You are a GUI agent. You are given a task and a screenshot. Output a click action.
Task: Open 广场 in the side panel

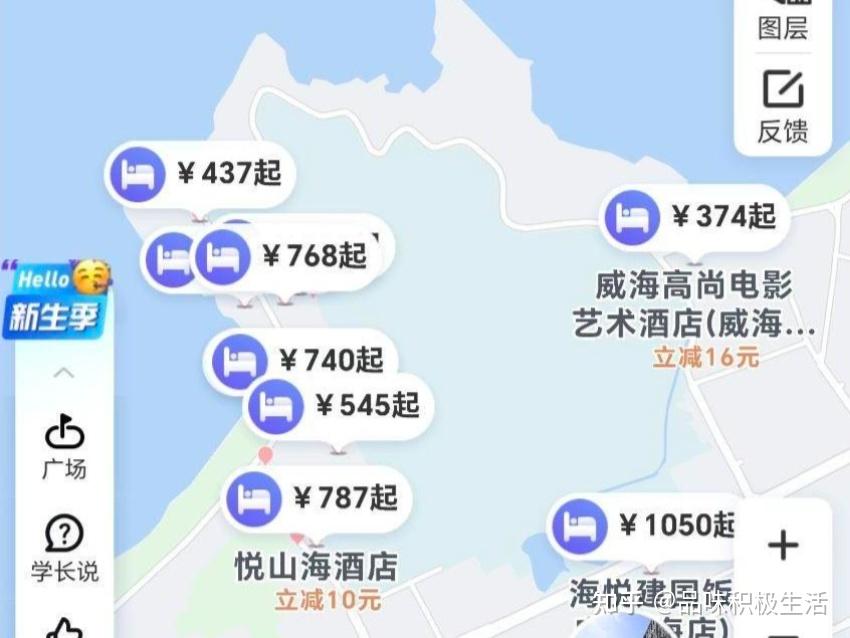tap(64, 447)
